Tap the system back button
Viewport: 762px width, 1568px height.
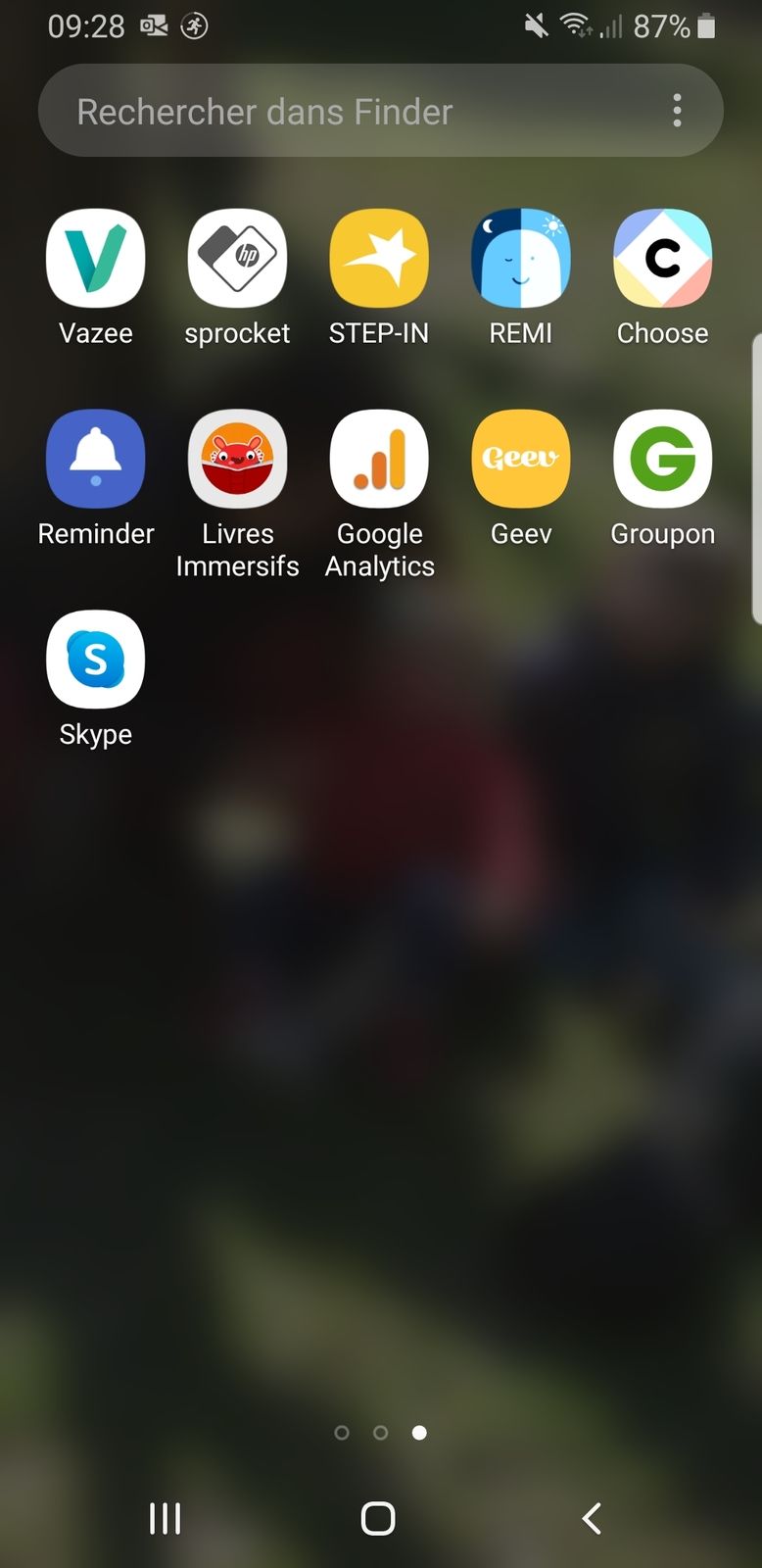pos(592,1518)
